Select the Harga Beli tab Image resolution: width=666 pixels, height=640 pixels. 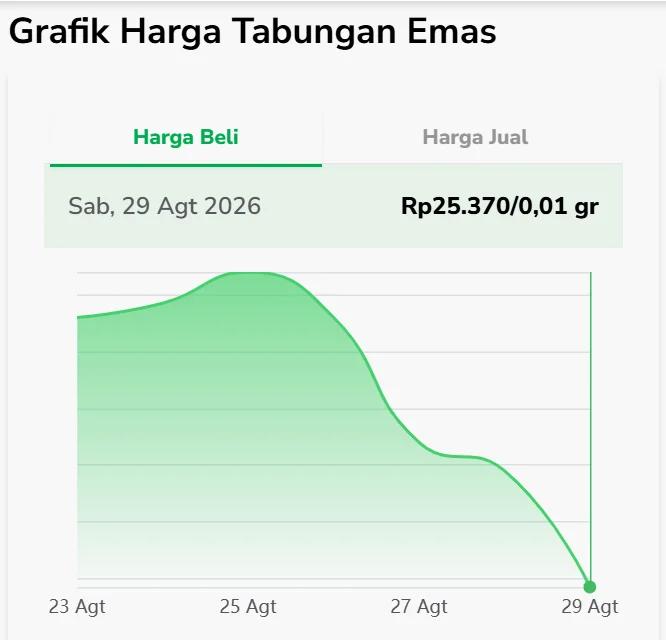[186, 138]
